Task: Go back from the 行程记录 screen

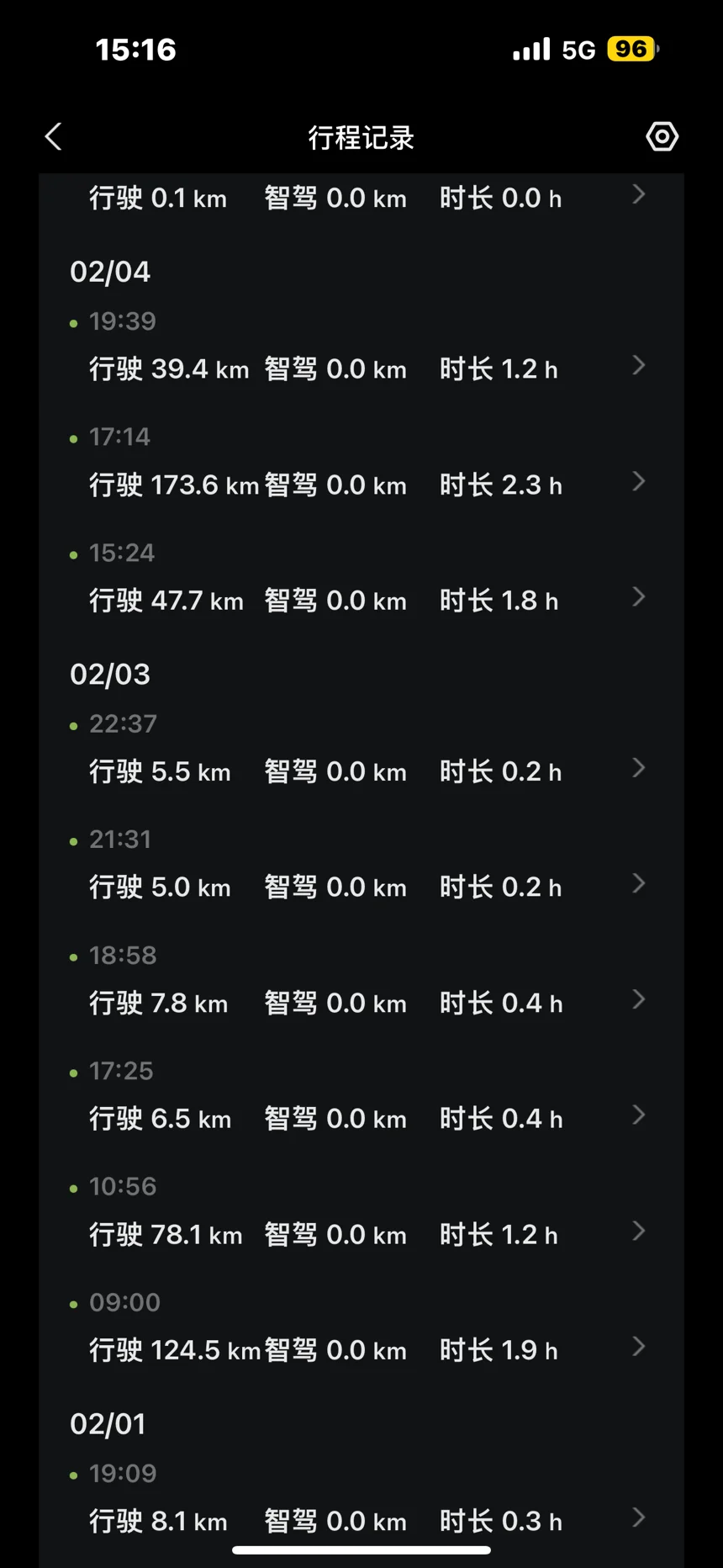Action: 54,136
